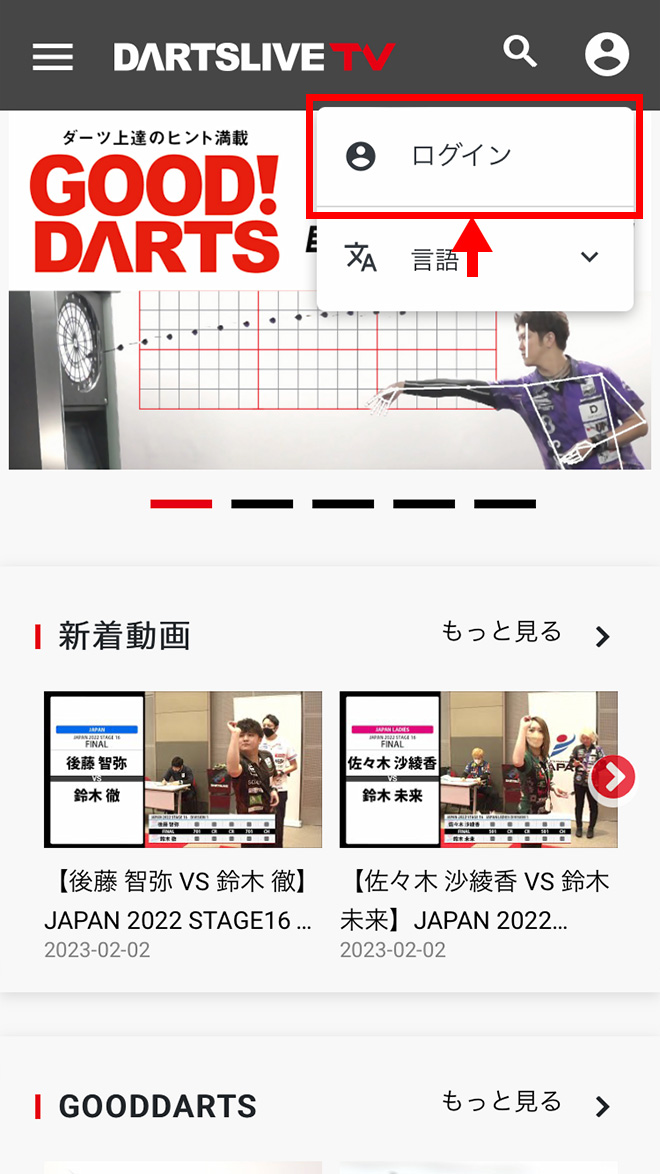Jump to the second carousel slide
660x1174 pixels.
click(x=262, y=504)
